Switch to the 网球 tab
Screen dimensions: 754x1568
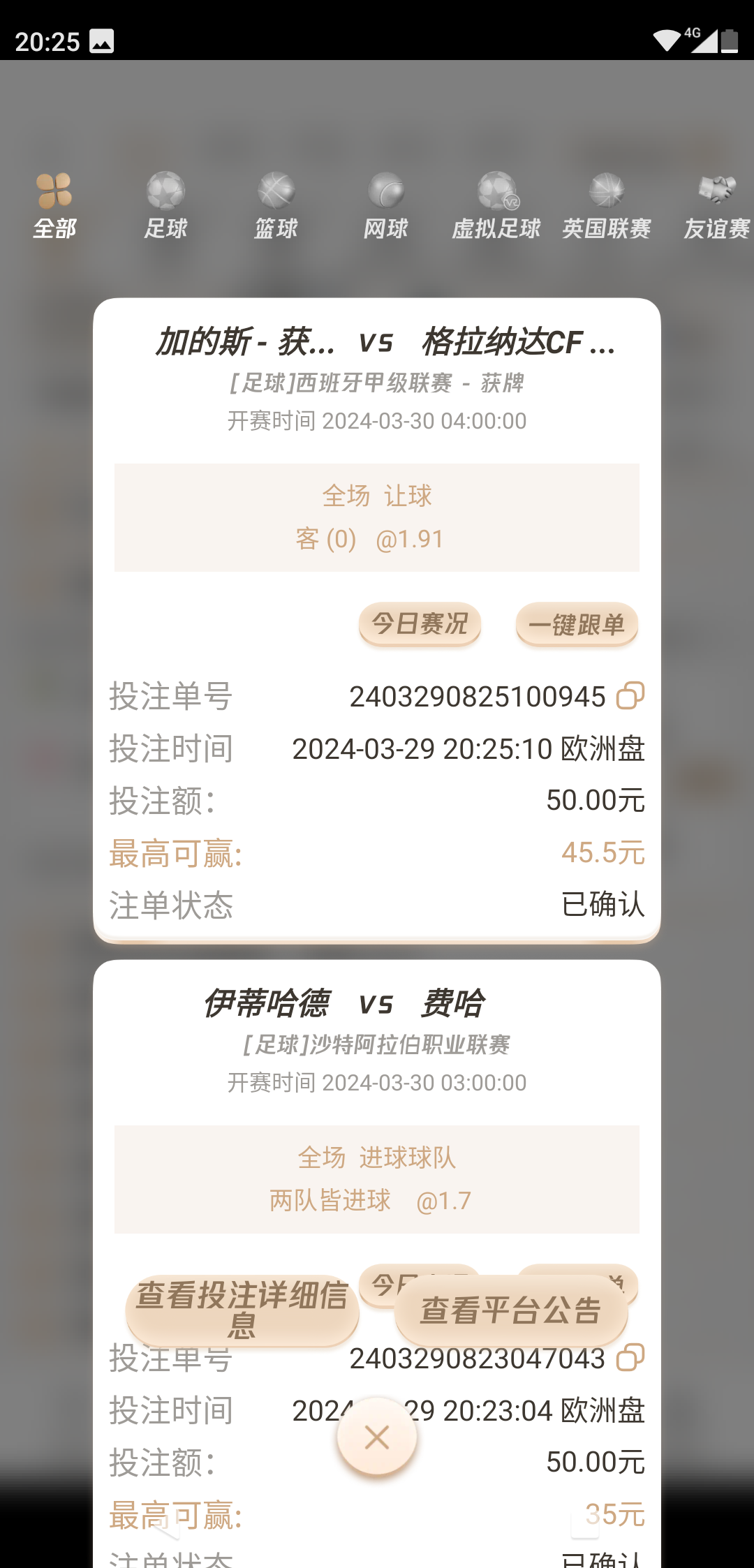click(385, 205)
